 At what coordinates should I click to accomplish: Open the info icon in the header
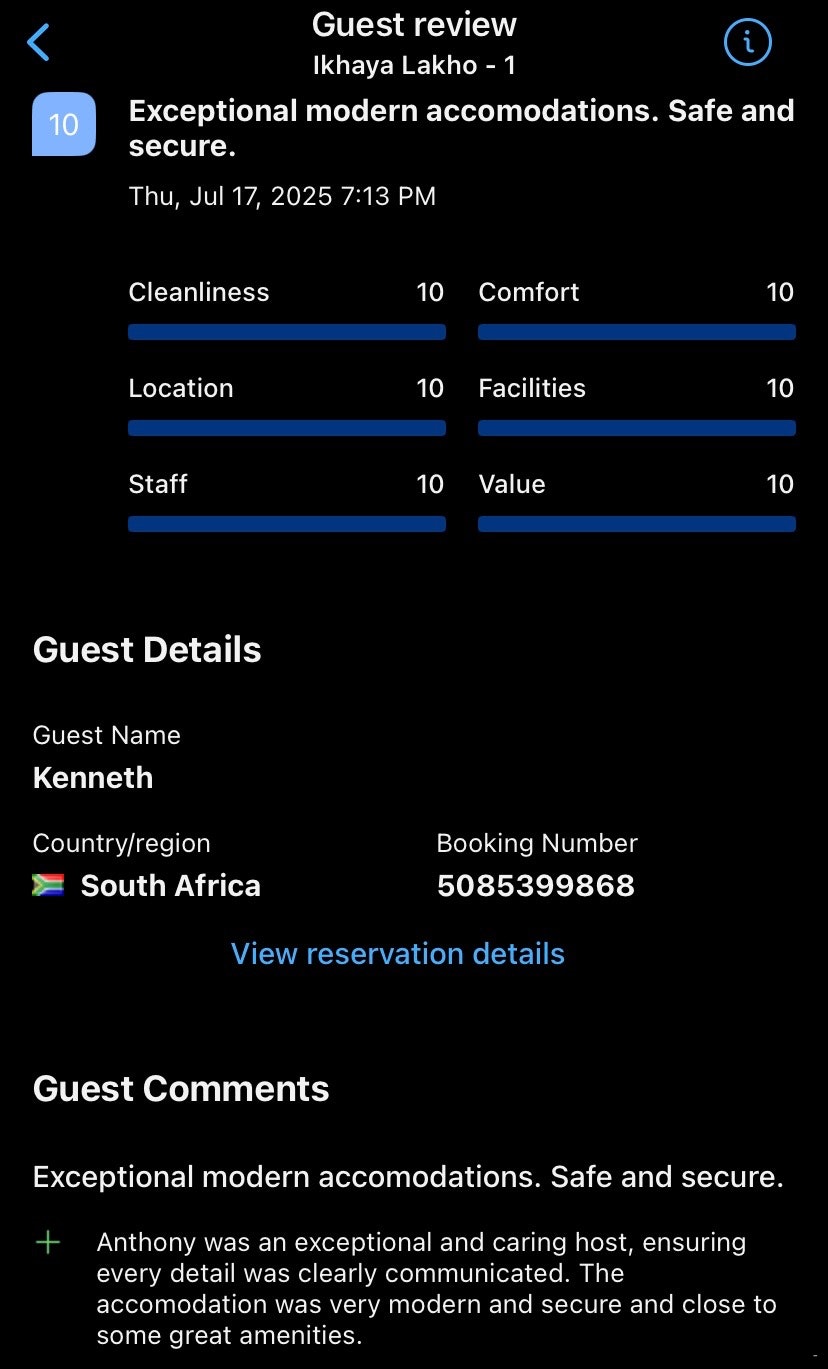[x=747, y=42]
